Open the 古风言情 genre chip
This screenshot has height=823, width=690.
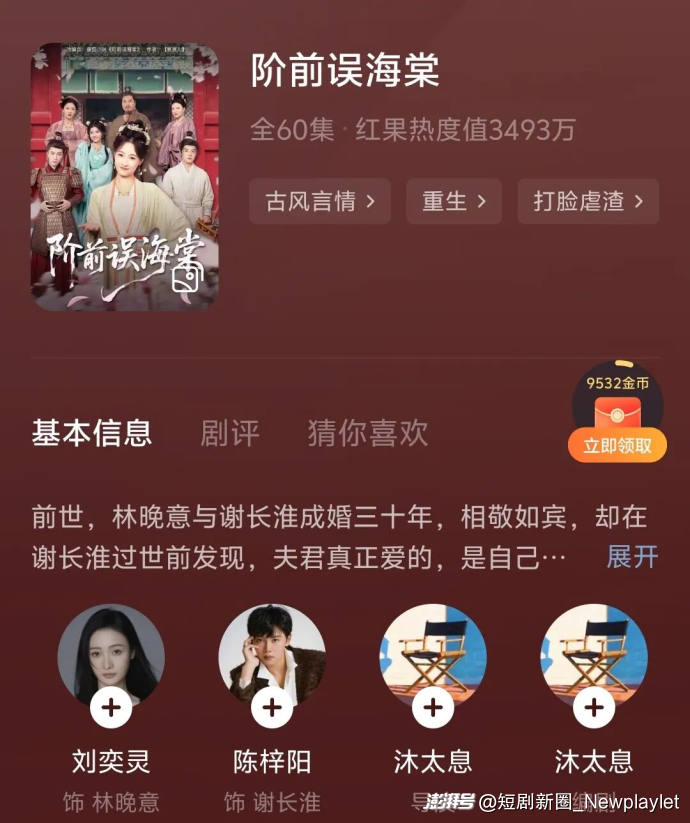pyautogui.click(x=320, y=201)
